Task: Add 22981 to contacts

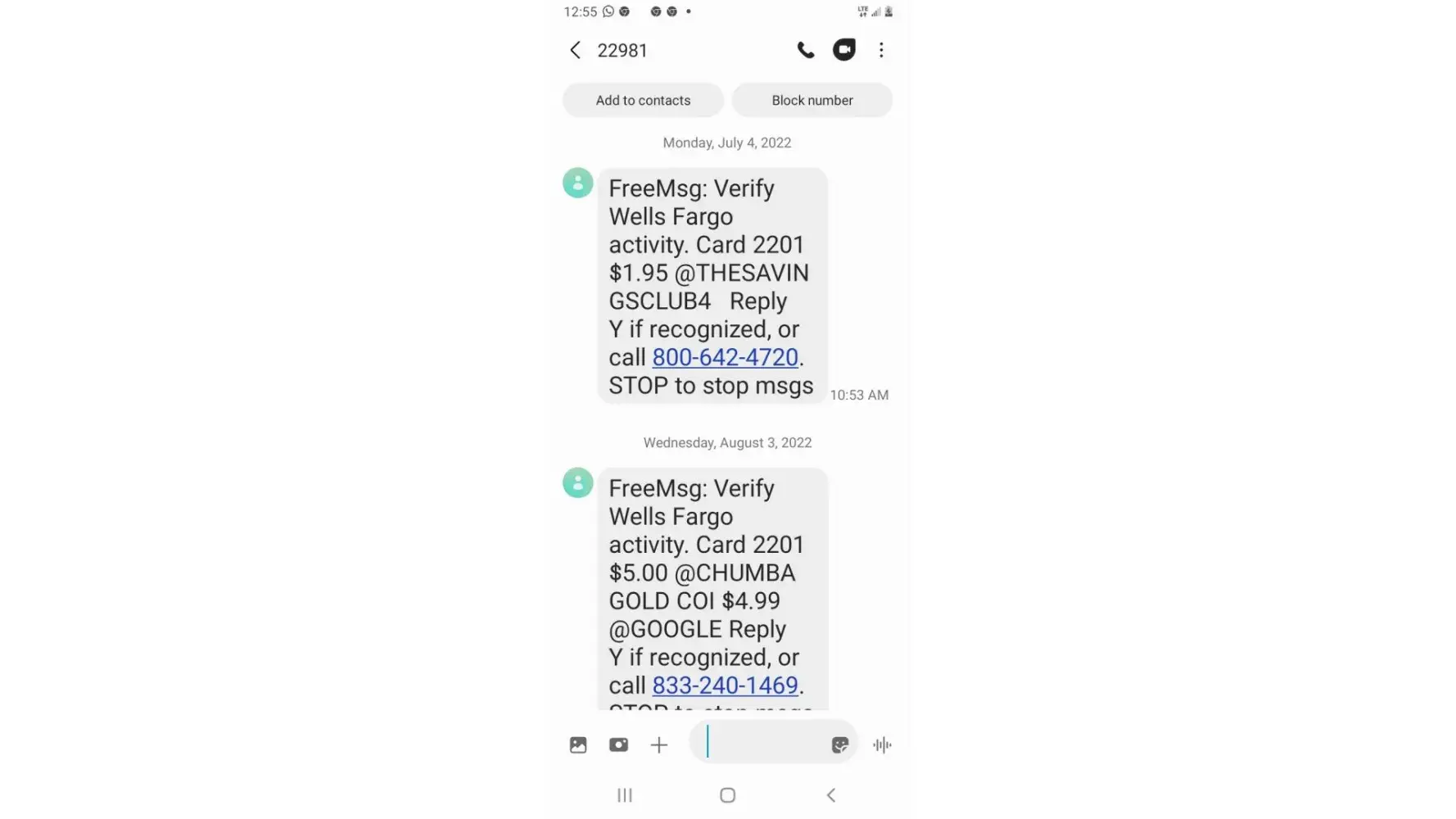Action: click(x=643, y=101)
